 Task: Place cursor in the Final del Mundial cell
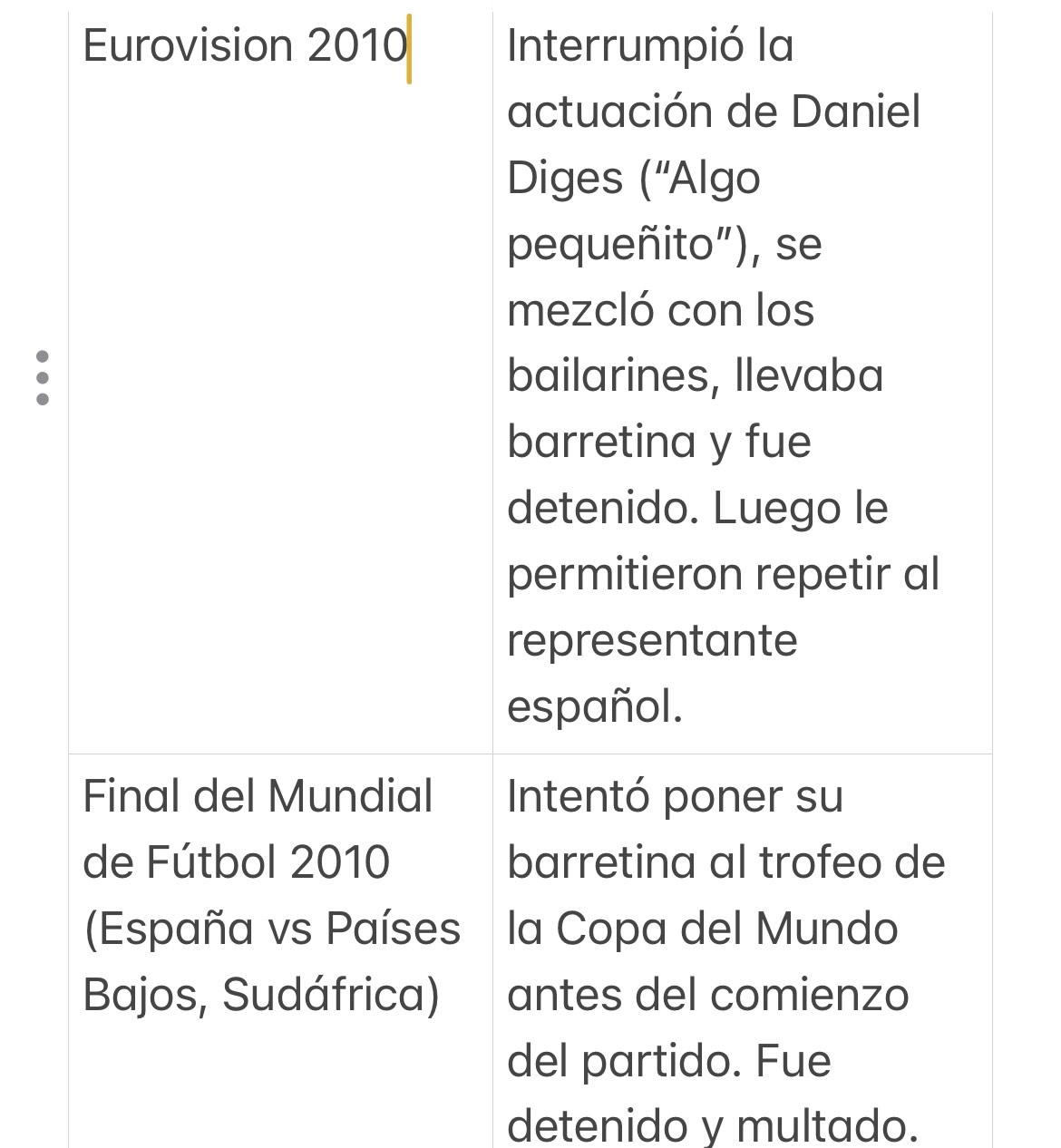point(270,895)
